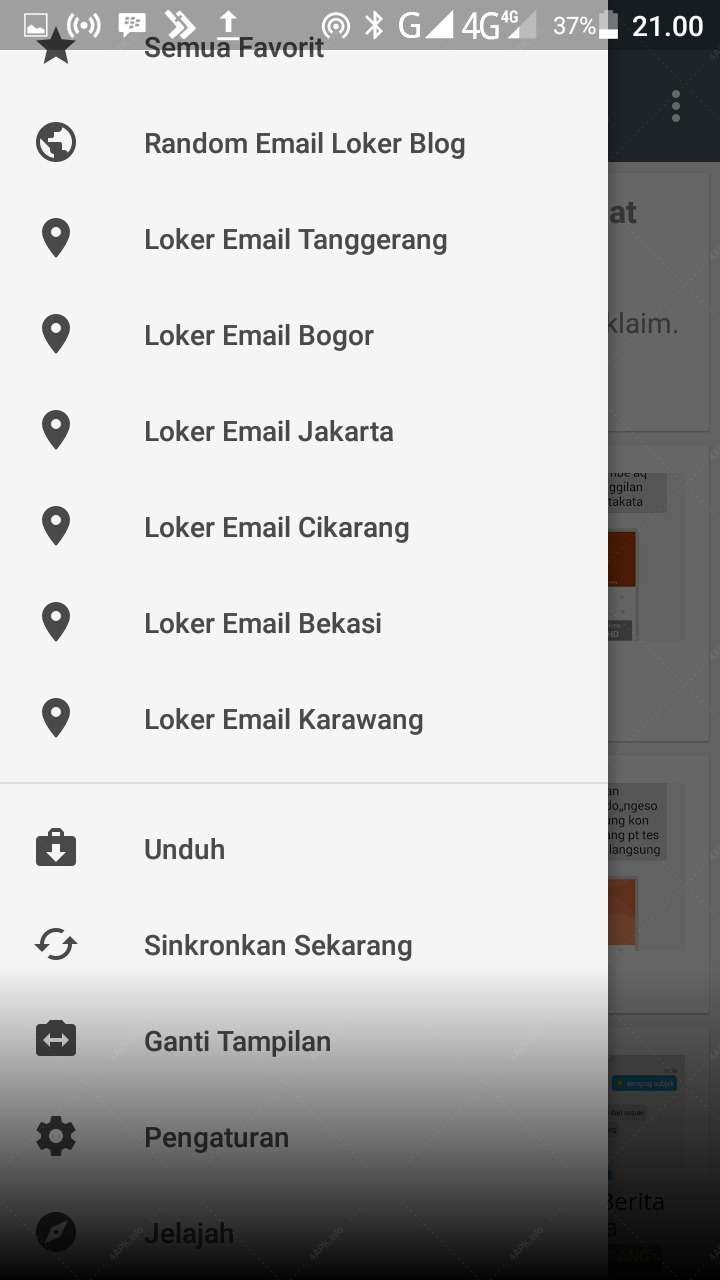Select Ganti Tampilan to change view

[304, 1041]
